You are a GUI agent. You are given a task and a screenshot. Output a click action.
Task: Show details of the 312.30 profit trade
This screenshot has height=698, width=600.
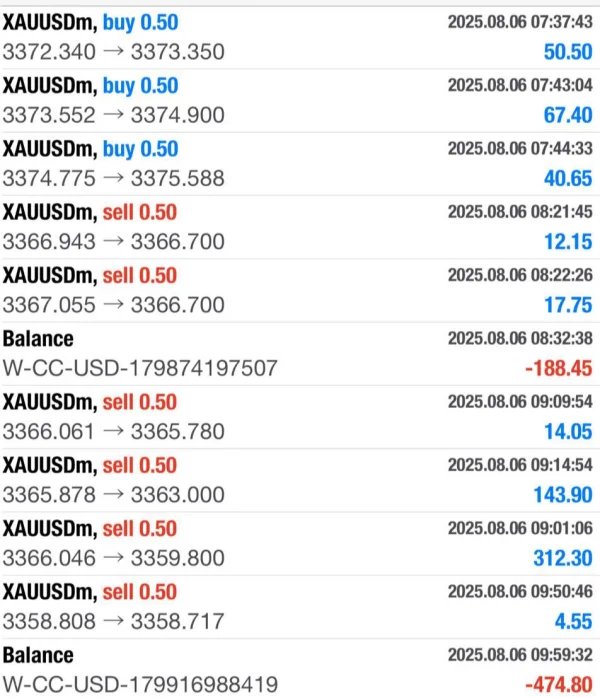pos(300,543)
